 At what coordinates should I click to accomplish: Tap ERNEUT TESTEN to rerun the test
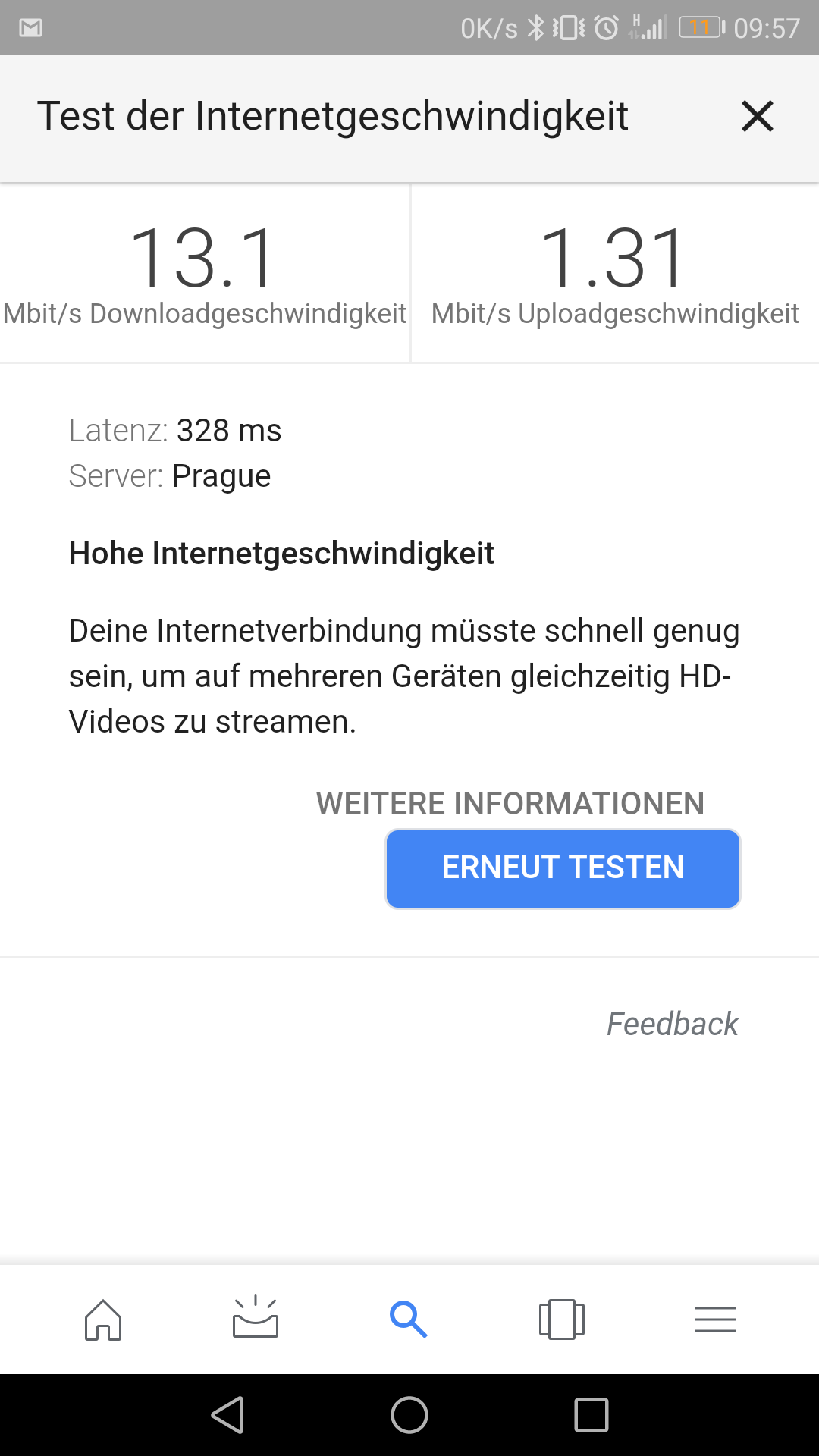click(x=563, y=868)
